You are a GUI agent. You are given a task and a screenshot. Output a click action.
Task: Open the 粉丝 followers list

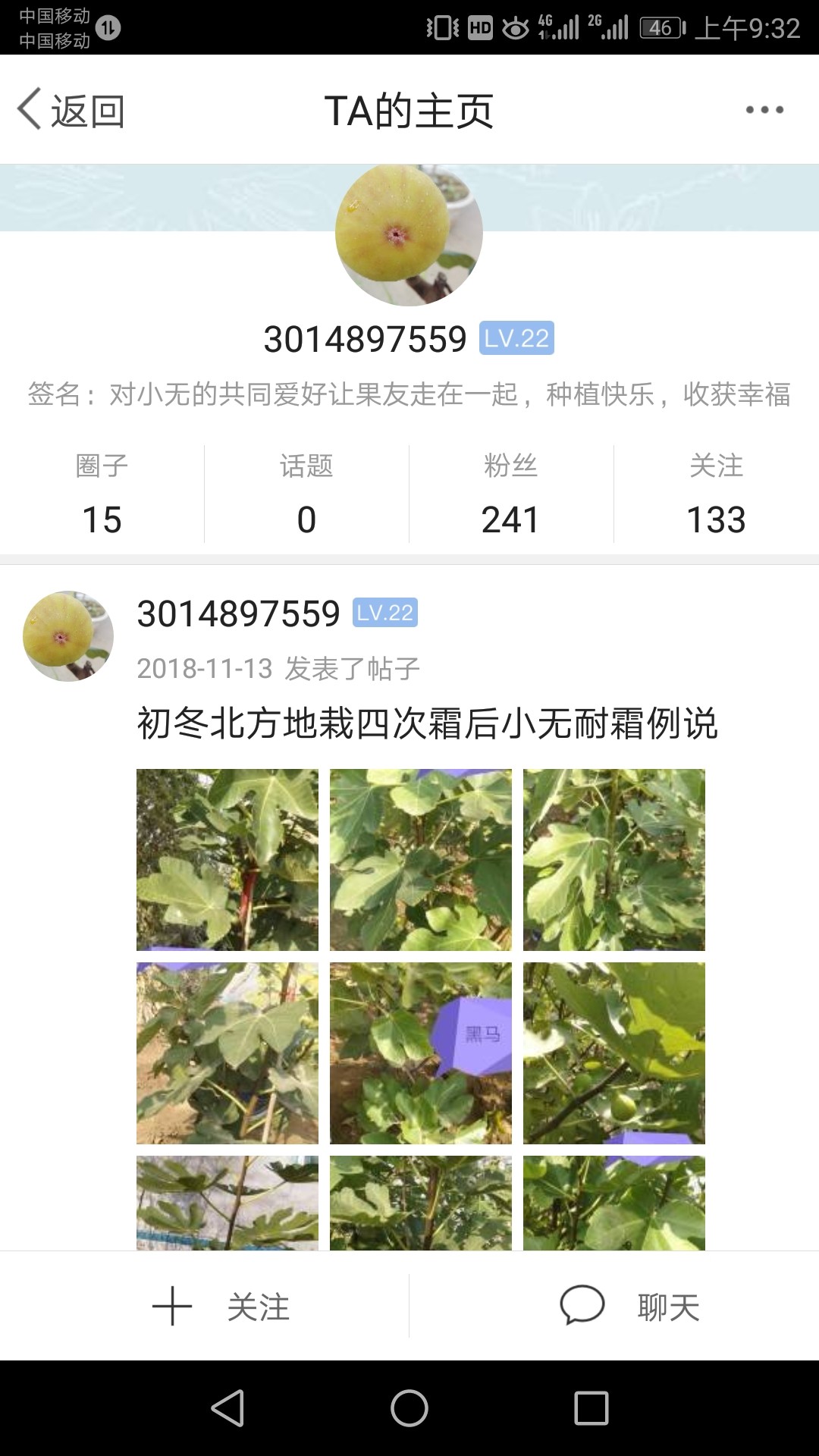coord(511,494)
